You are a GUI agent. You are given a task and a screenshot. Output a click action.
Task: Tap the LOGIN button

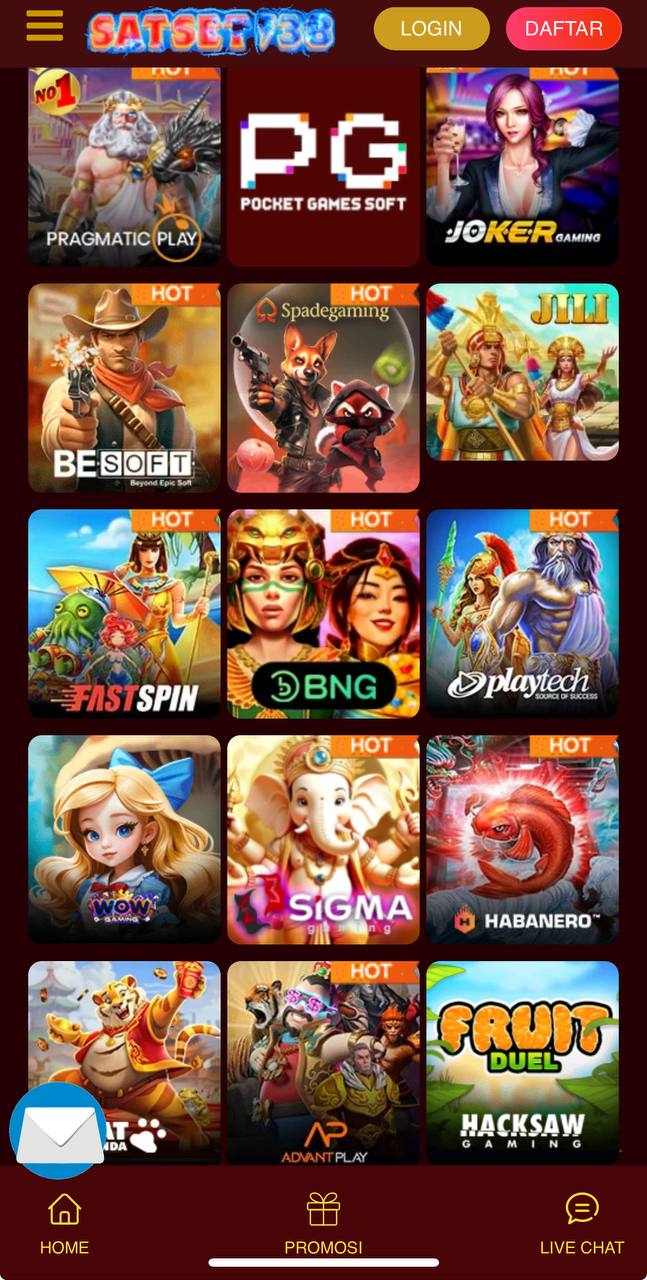coord(431,29)
